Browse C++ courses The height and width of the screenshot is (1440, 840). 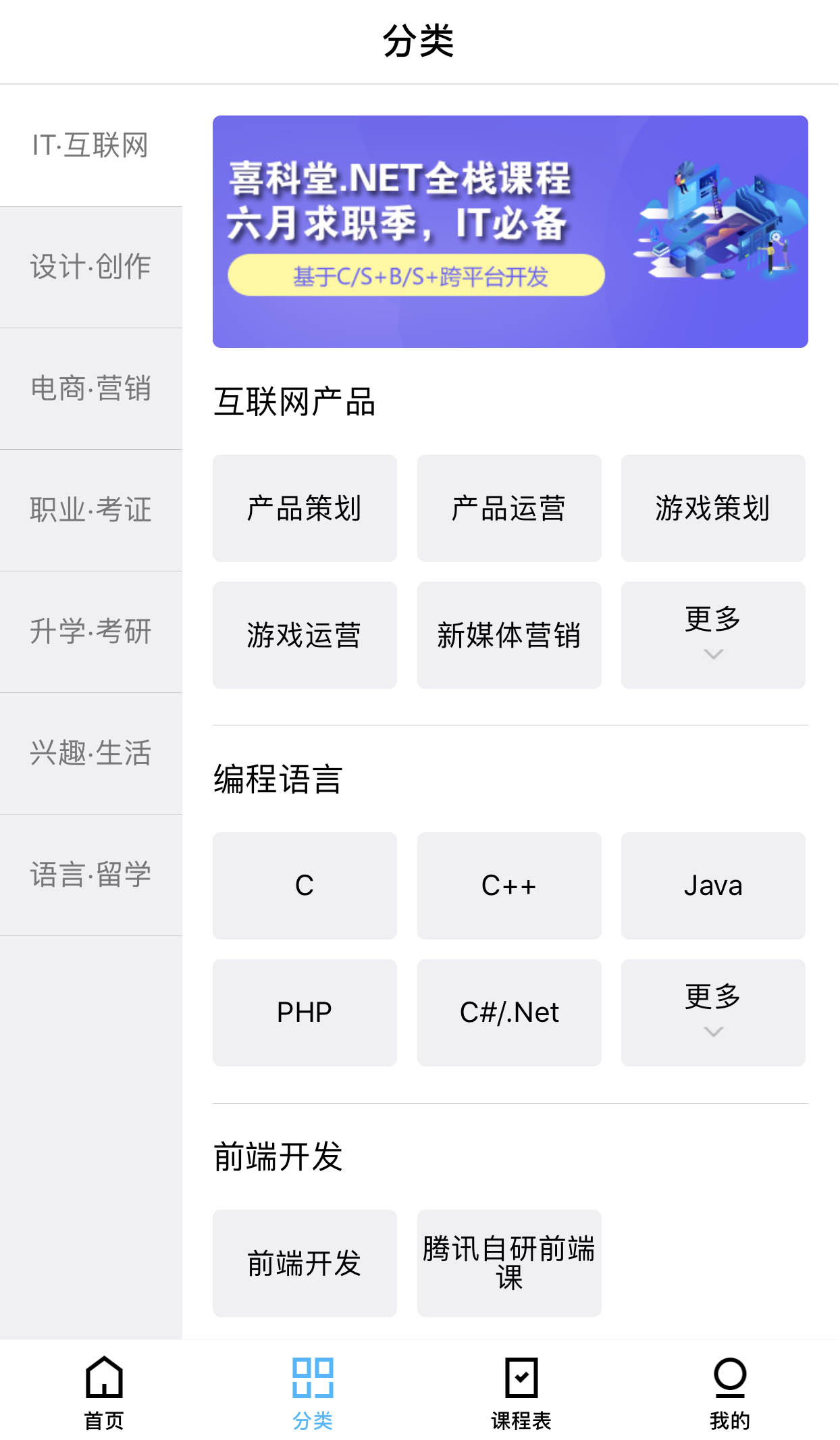click(x=509, y=885)
